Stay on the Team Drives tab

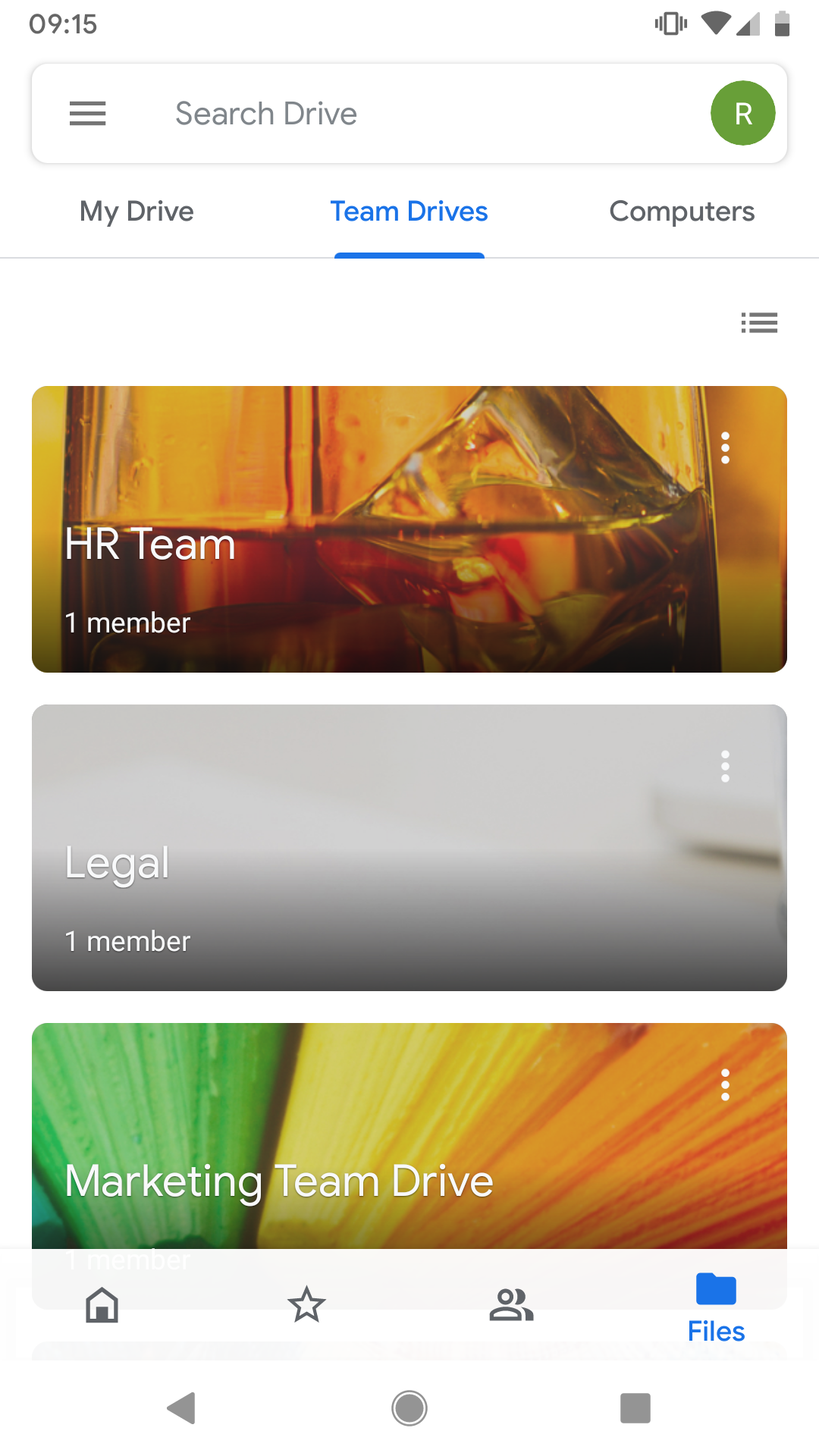(x=409, y=212)
